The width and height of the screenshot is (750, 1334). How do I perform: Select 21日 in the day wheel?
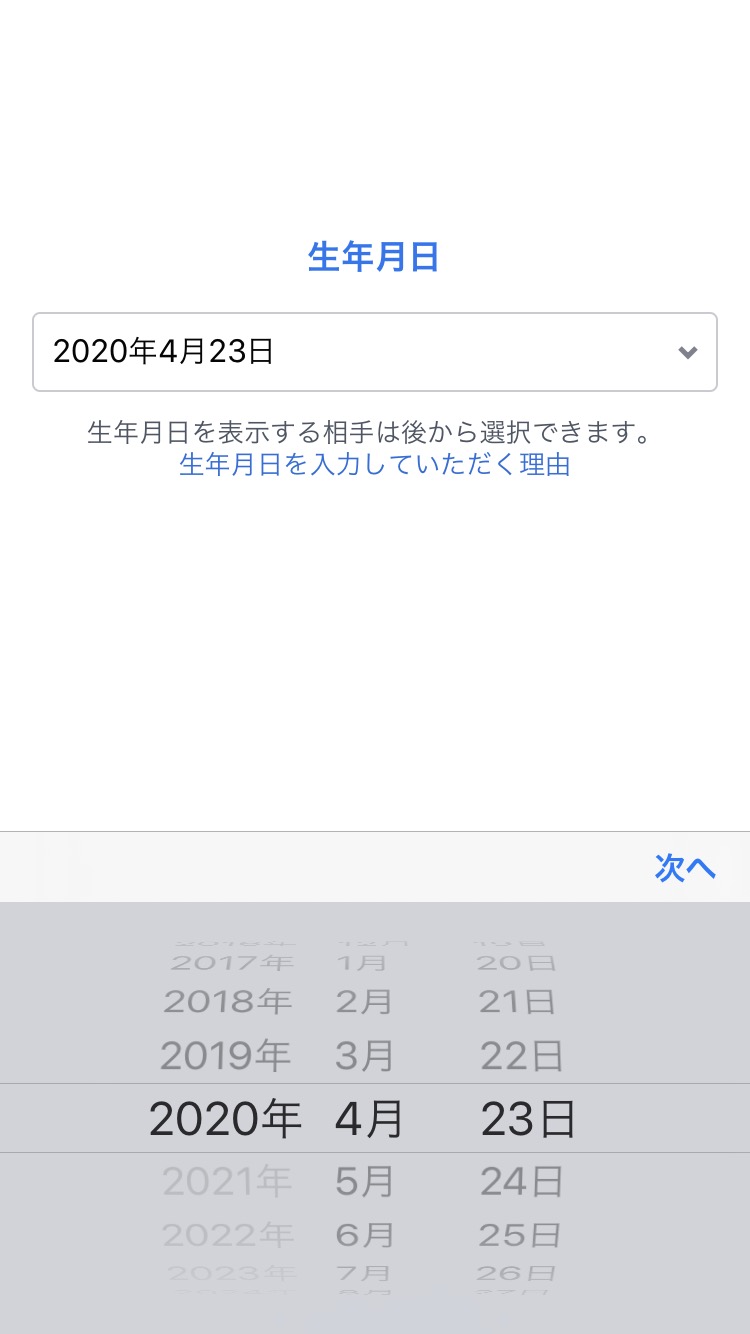517,1001
